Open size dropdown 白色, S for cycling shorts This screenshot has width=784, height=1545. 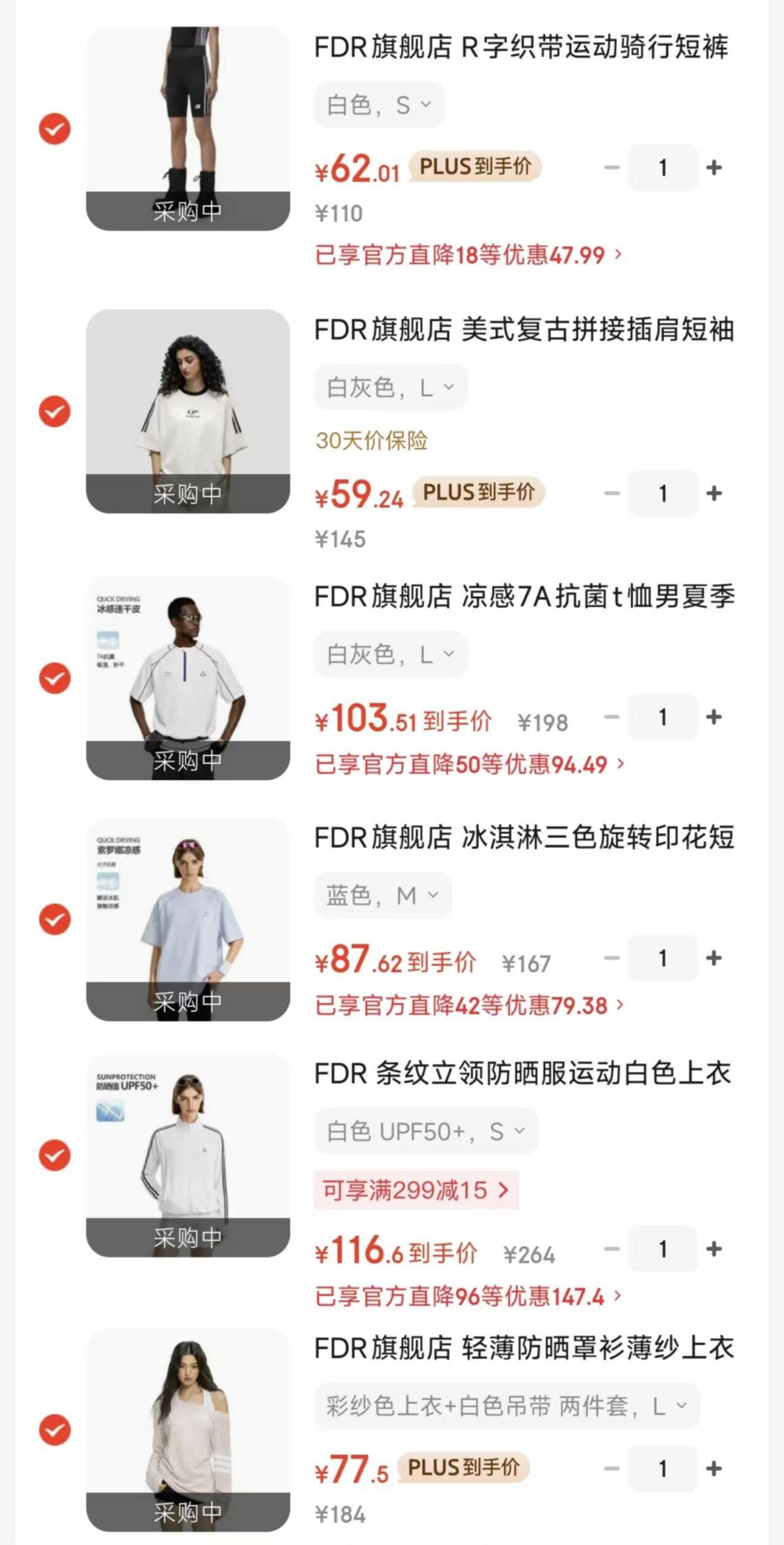(379, 105)
